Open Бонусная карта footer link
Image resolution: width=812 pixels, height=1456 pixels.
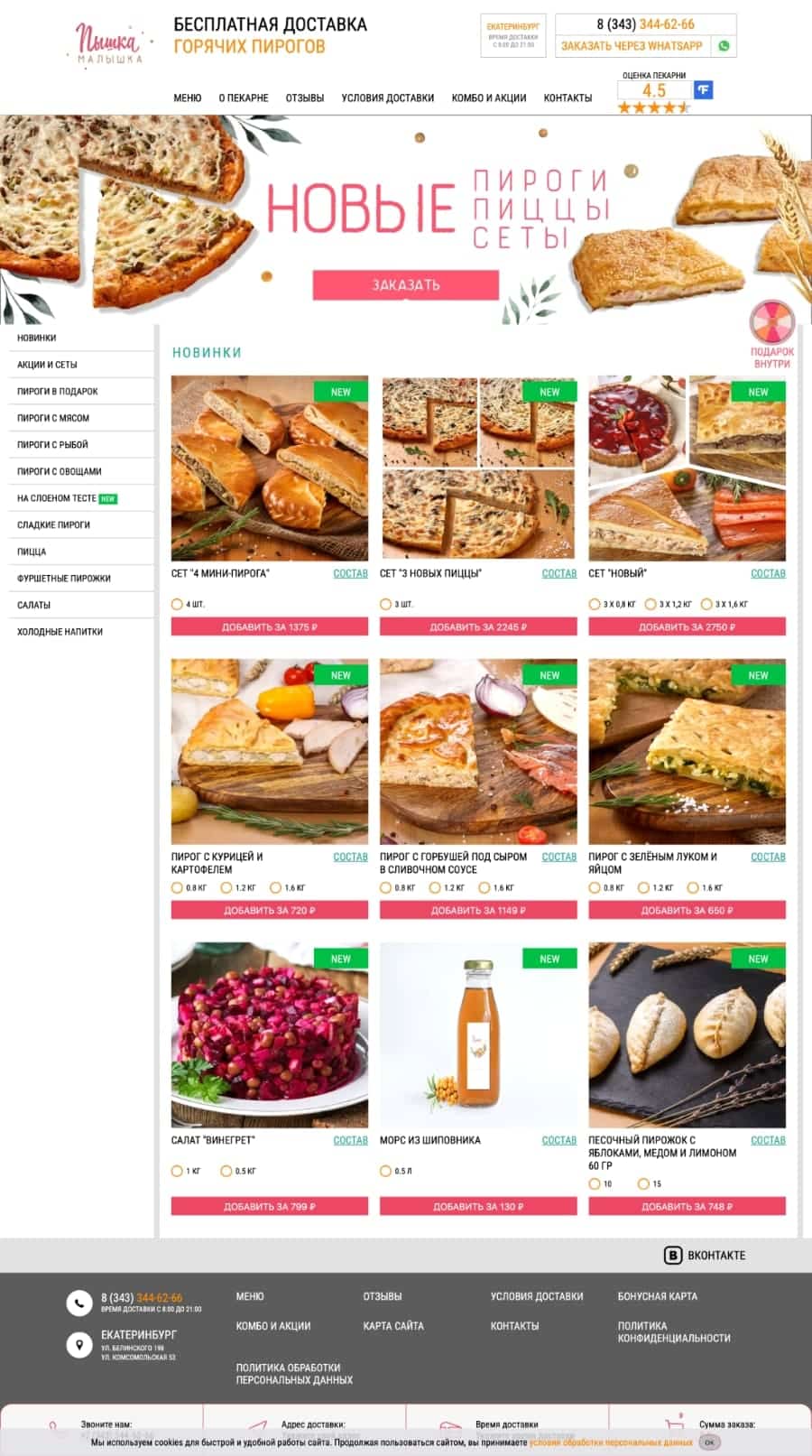pos(657,1296)
